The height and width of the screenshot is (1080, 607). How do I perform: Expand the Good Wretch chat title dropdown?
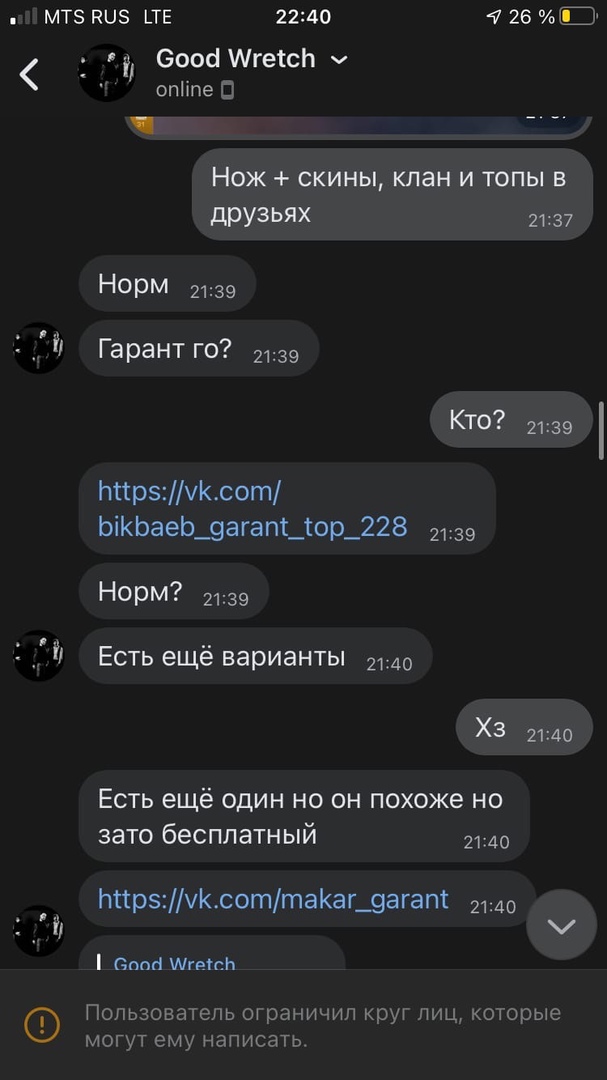(x=339, y=60)
